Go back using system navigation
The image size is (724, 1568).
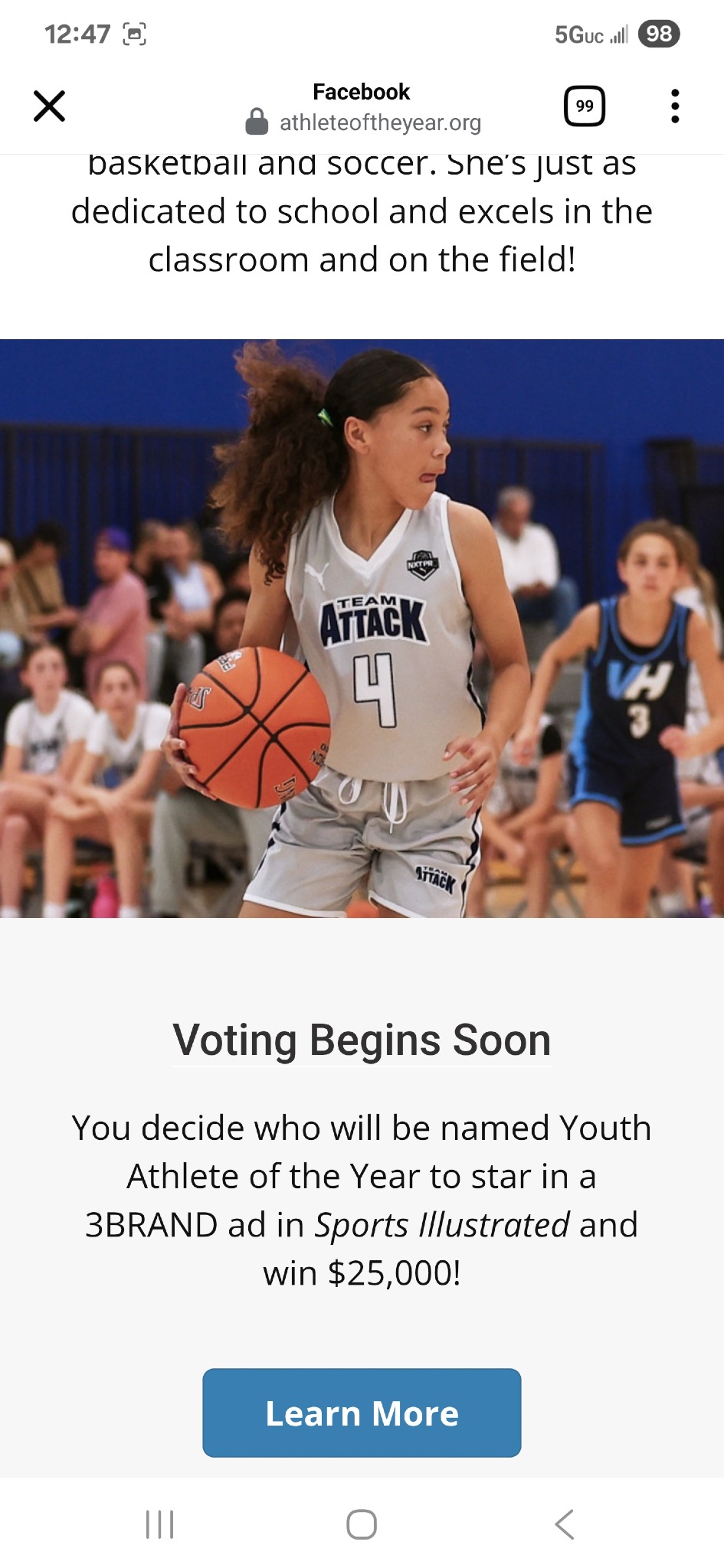pos(565,1524)
